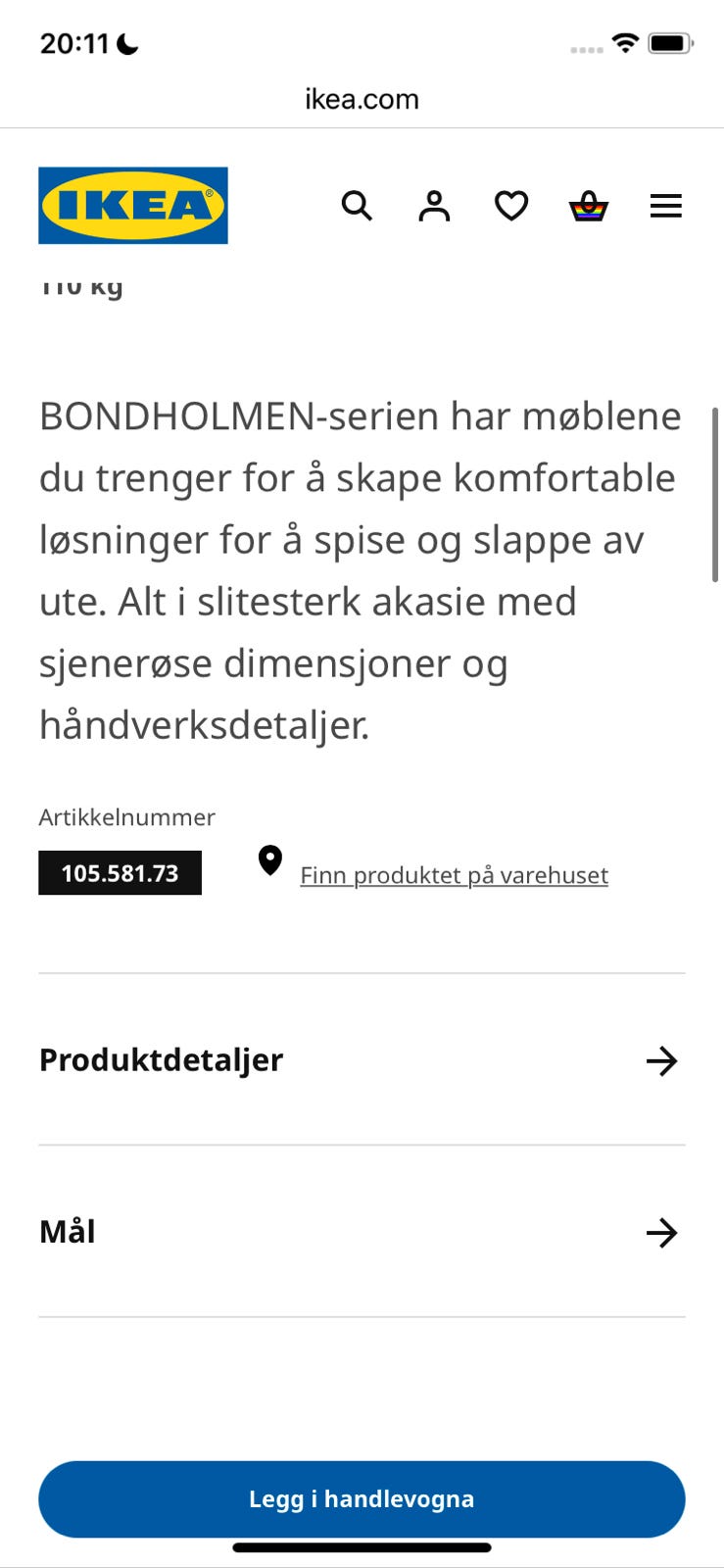Viewport: 724px width, 1568px height.
Task: Select the article number 105.581.73
Action: click(120, 872)
